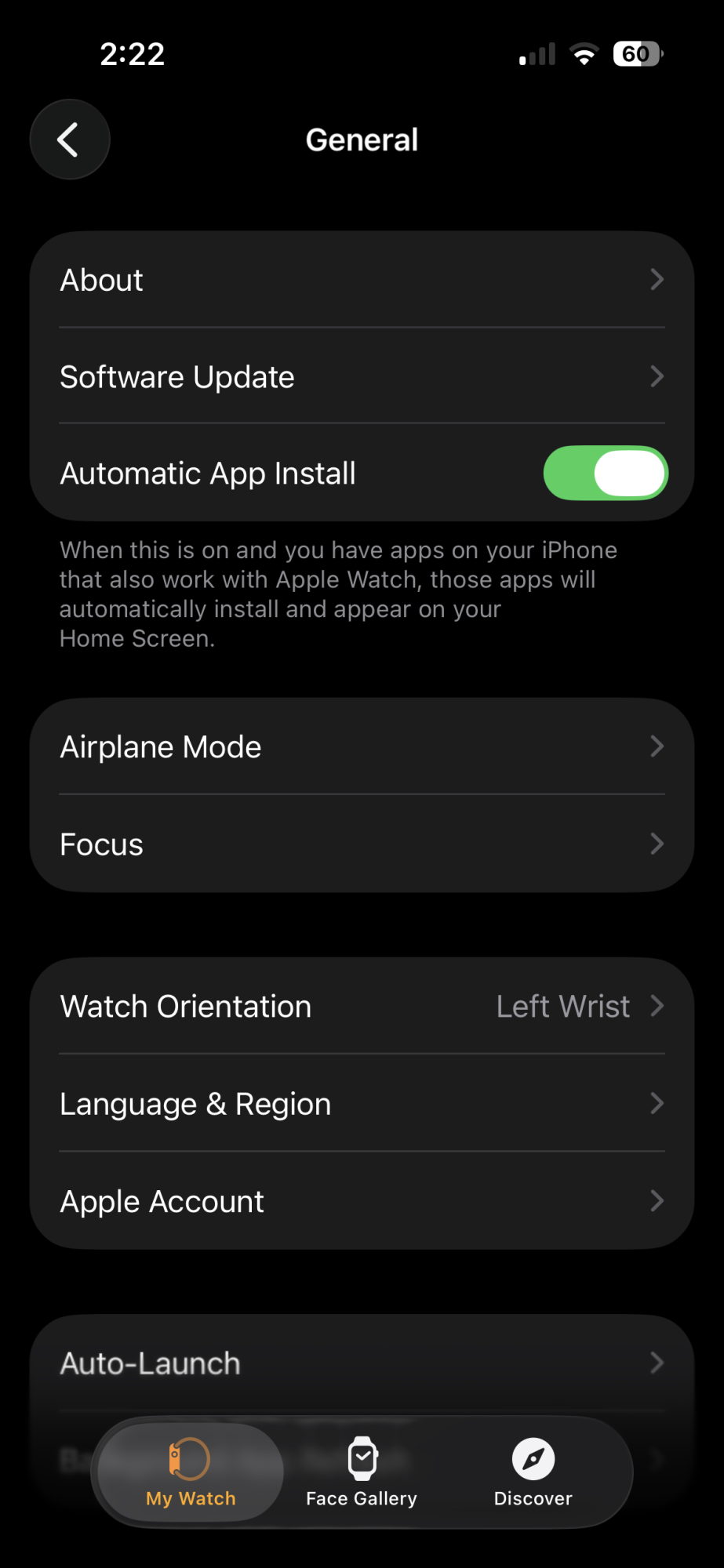Switch to the Face Gallery tab
Image resolution: width=724 pixels, height=1568 pixels.
point(362,1472)
